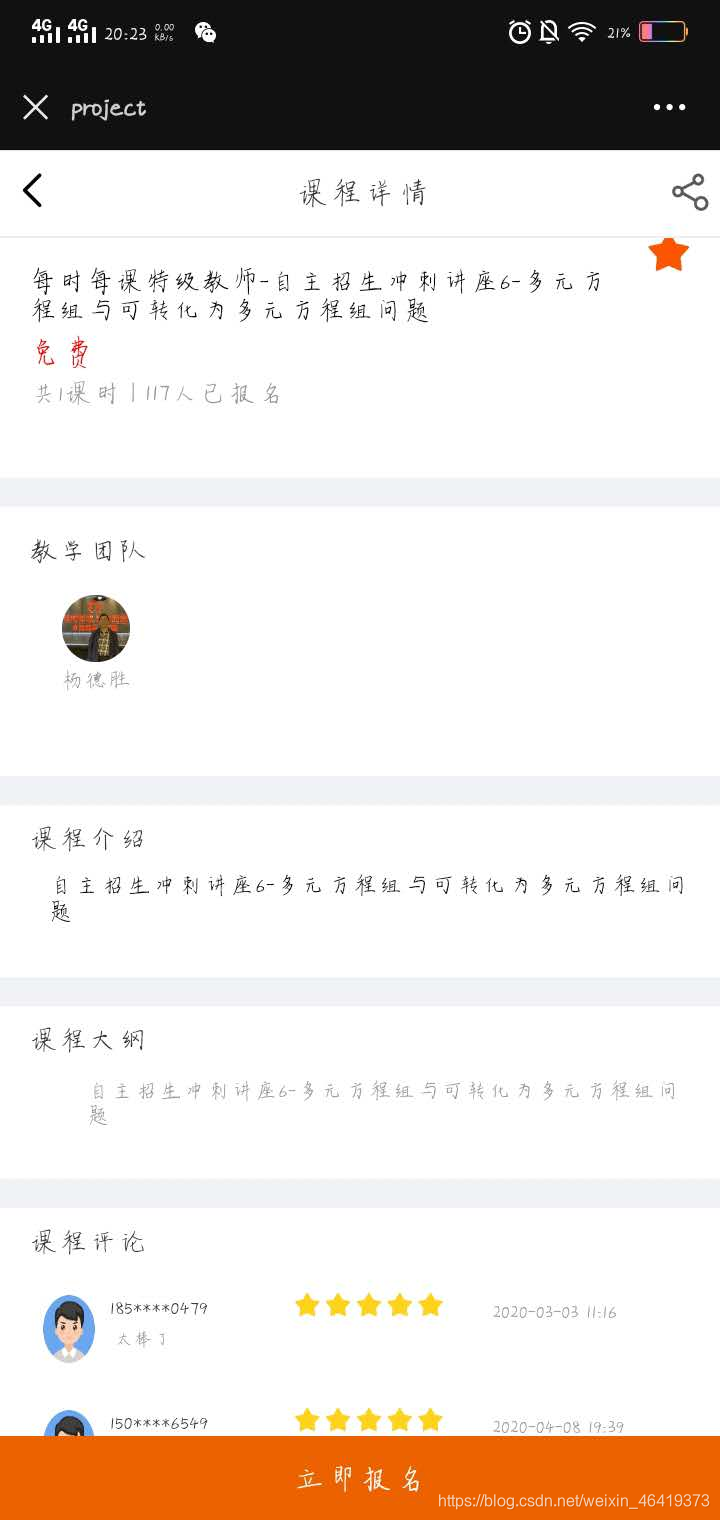Expand the 课程评论 section
The image size is (720, 1520).
tap(88, 1243)
